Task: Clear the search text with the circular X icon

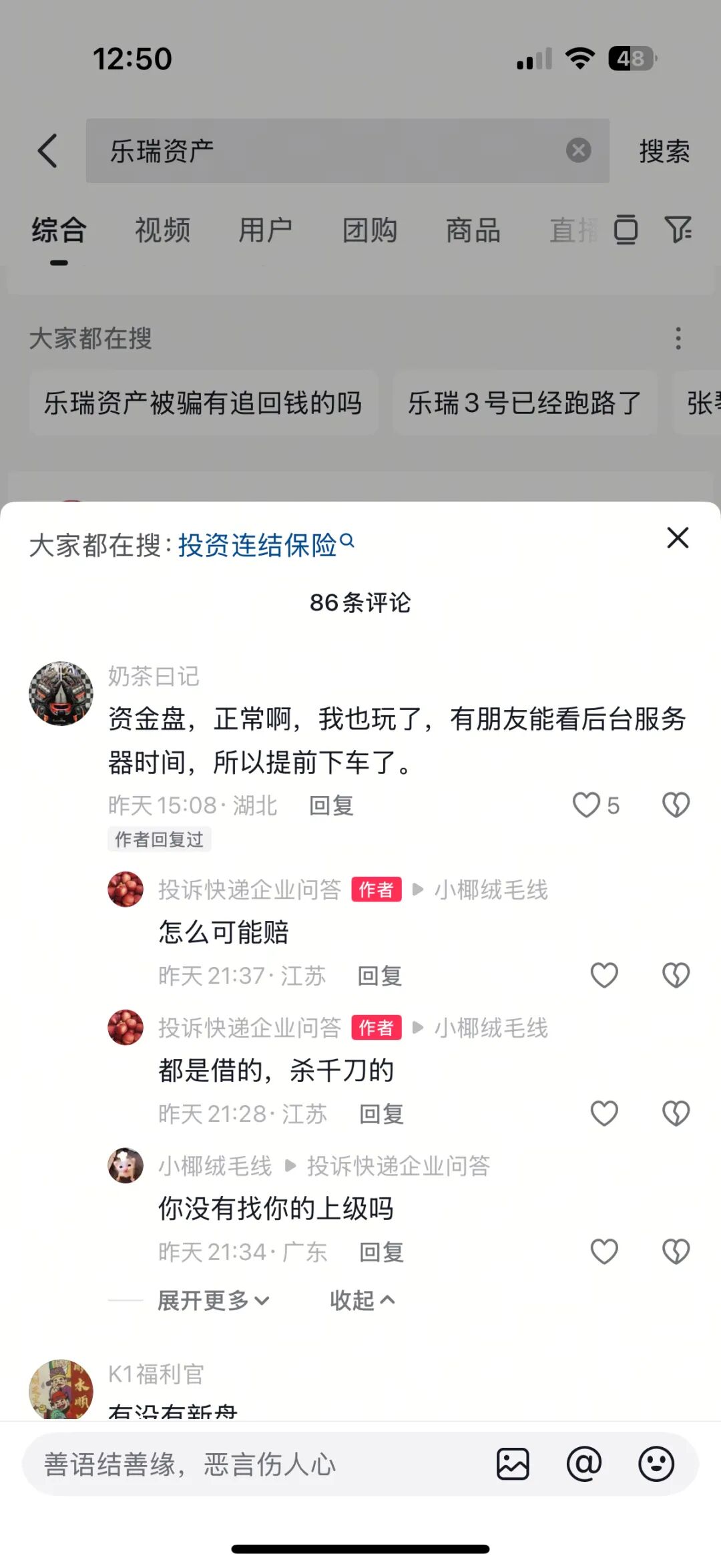Action: coord(578,151)
